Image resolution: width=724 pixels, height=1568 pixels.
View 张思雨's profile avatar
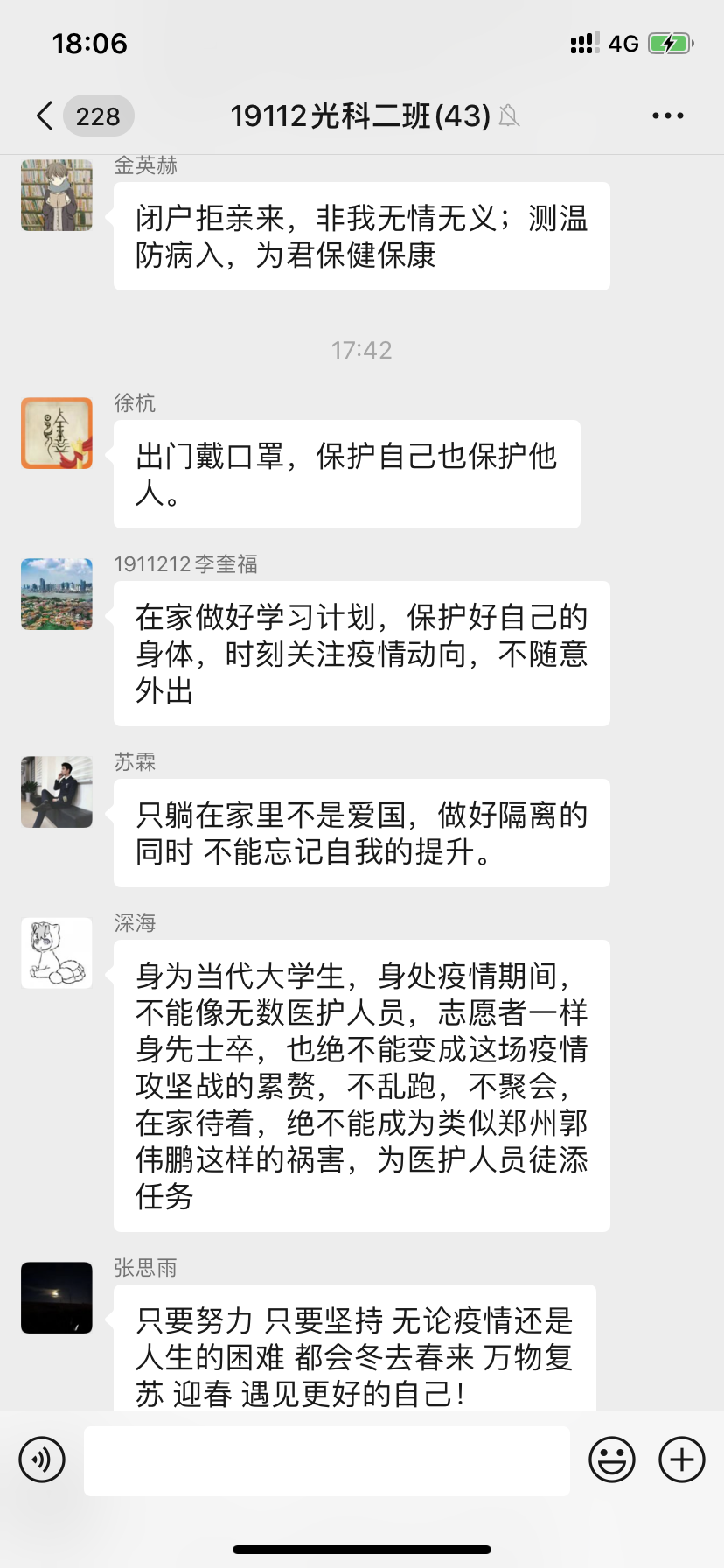57,1298
